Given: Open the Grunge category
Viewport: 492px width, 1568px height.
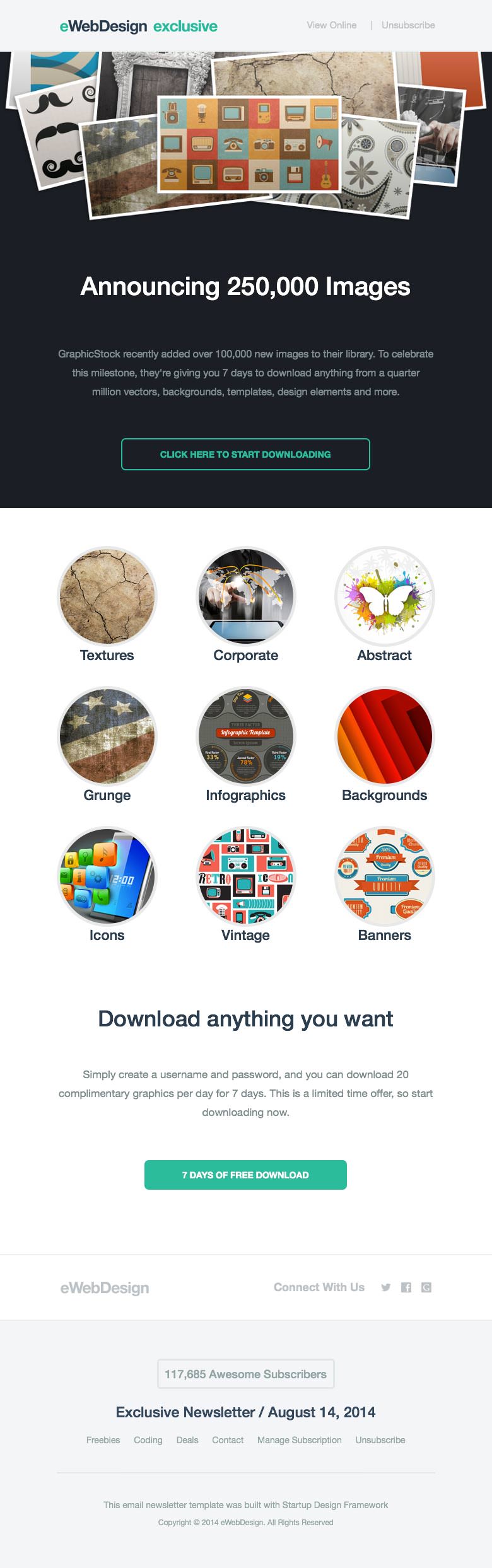Looking at the screenshot, I should click(107, 736).
